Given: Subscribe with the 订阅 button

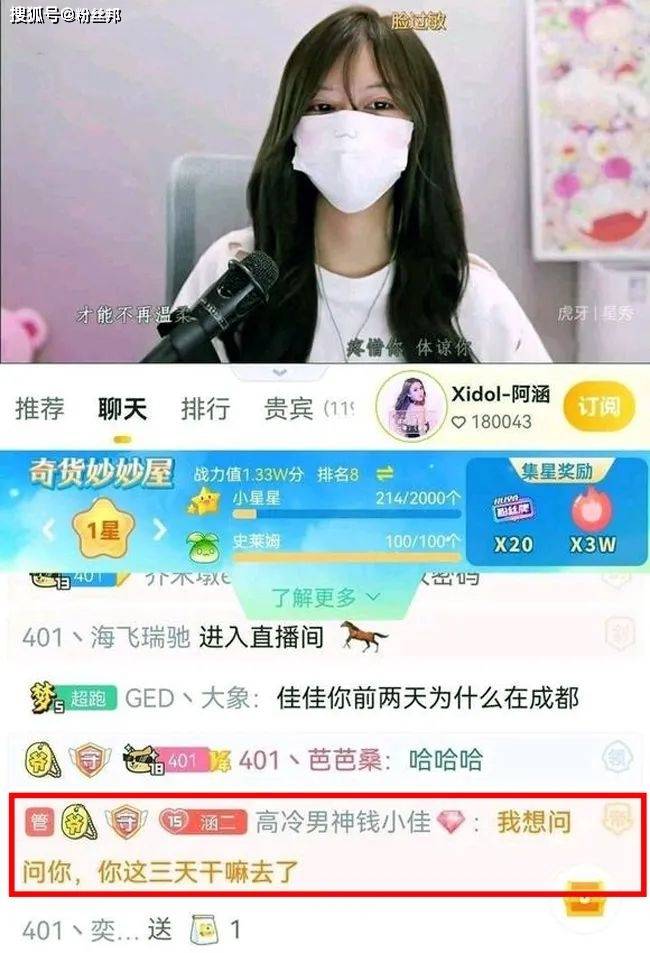Looking at the screenshot, I should coord(599,406).
